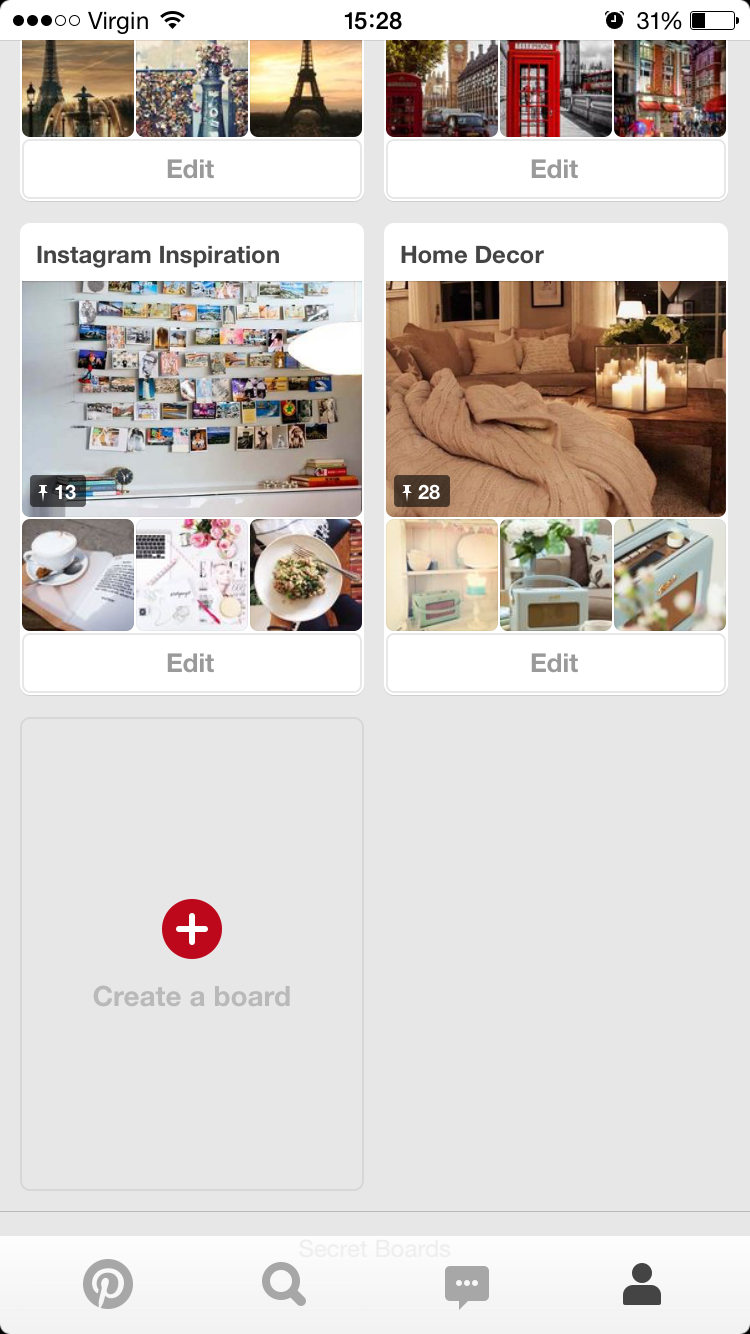Edit the Eiffel Tower photos board
750x1334 pixels.
point(191,169)
